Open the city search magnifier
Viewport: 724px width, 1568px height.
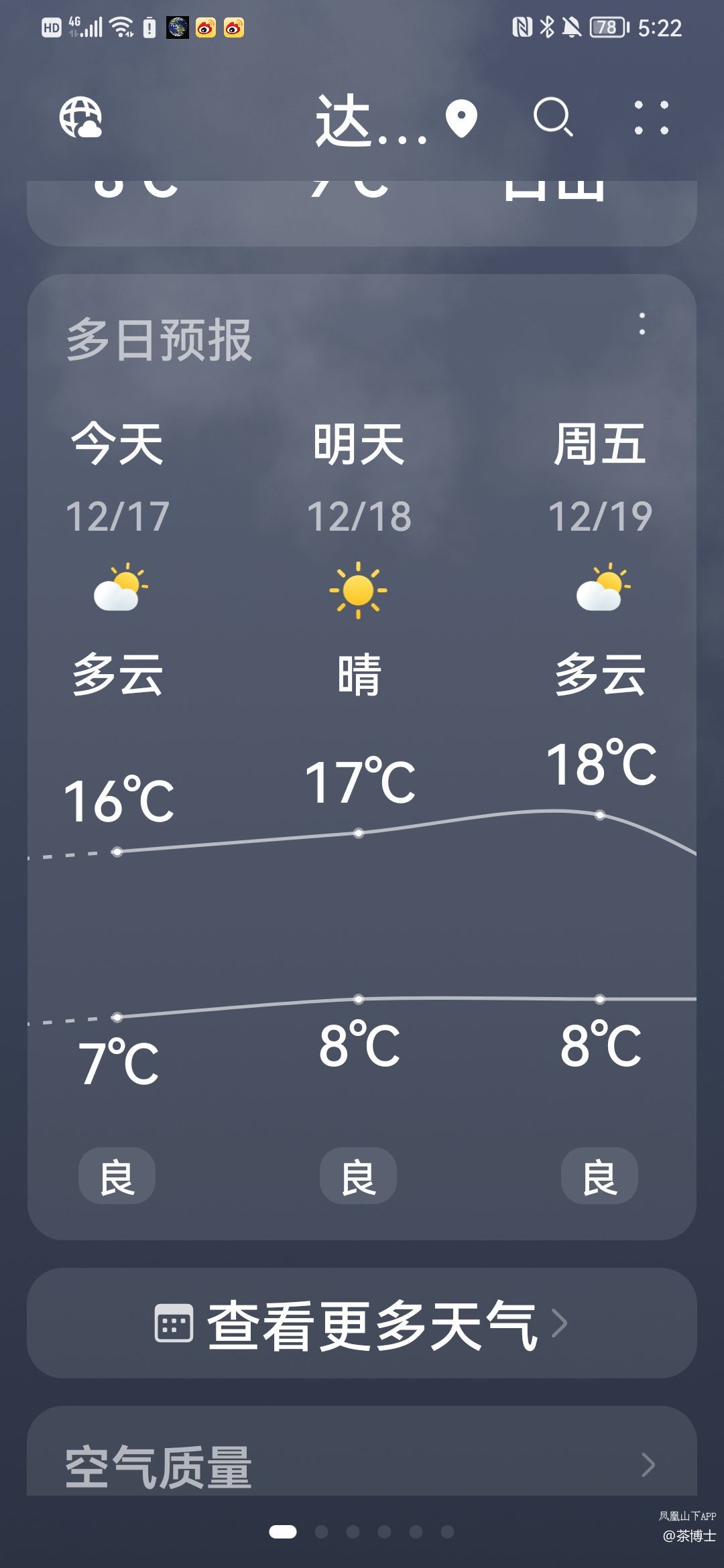tap(553, 118)
